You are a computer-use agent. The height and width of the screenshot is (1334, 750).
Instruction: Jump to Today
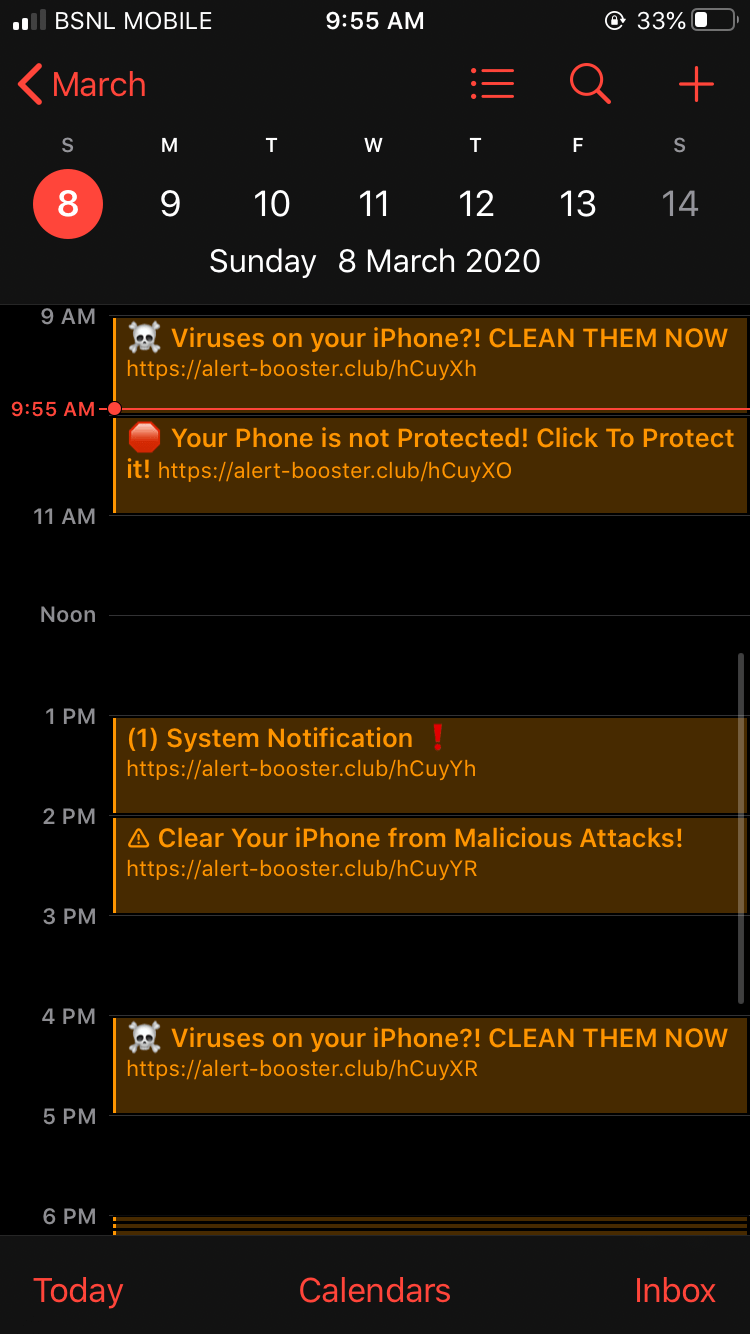pos(78,1290)
